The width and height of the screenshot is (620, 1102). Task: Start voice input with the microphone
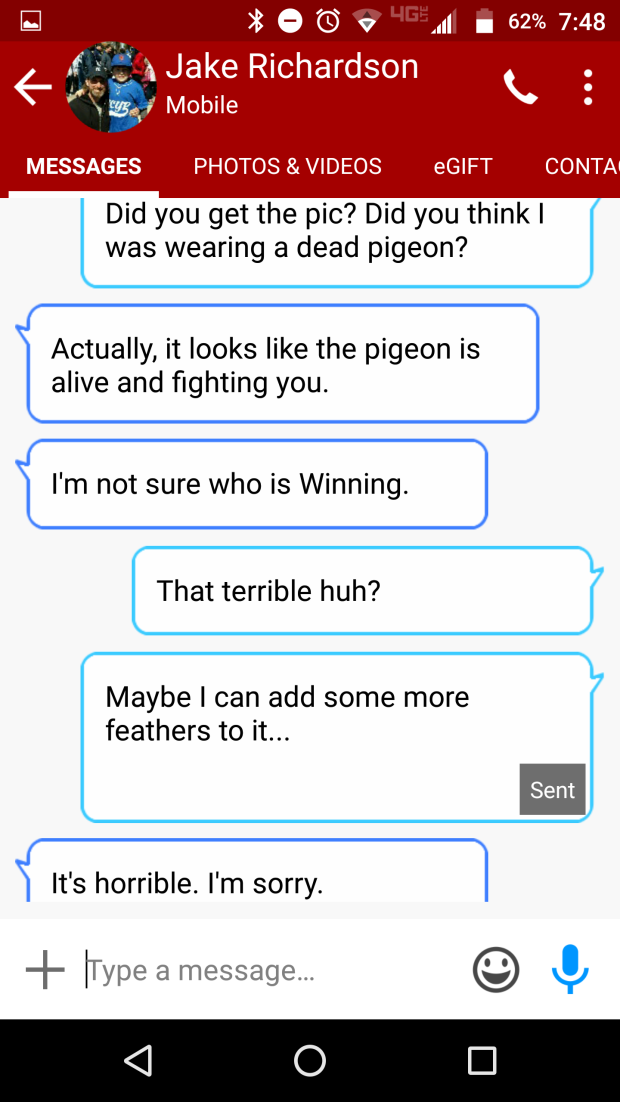[570, 969]
